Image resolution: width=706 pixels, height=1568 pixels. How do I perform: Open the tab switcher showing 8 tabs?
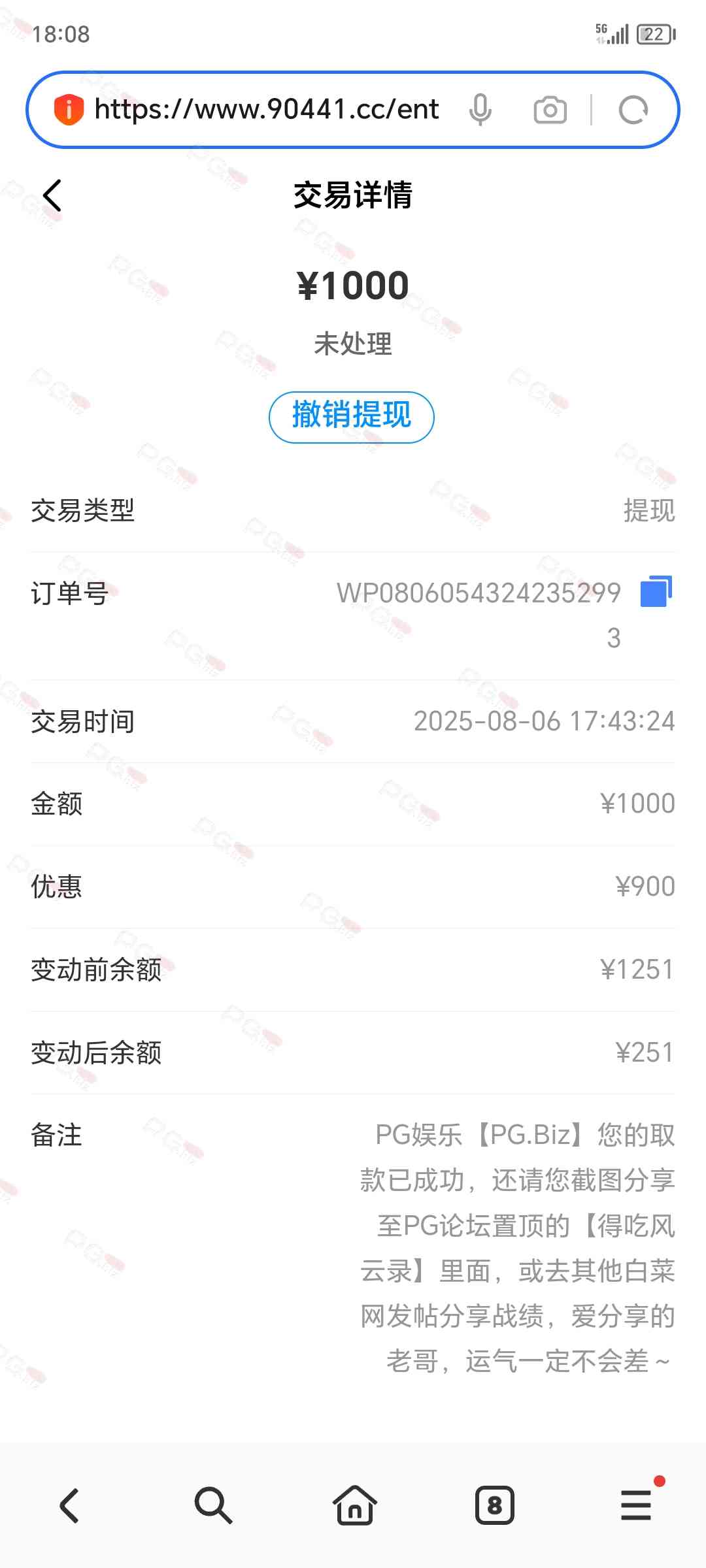pyautogui.click(x=495, y=1505)
